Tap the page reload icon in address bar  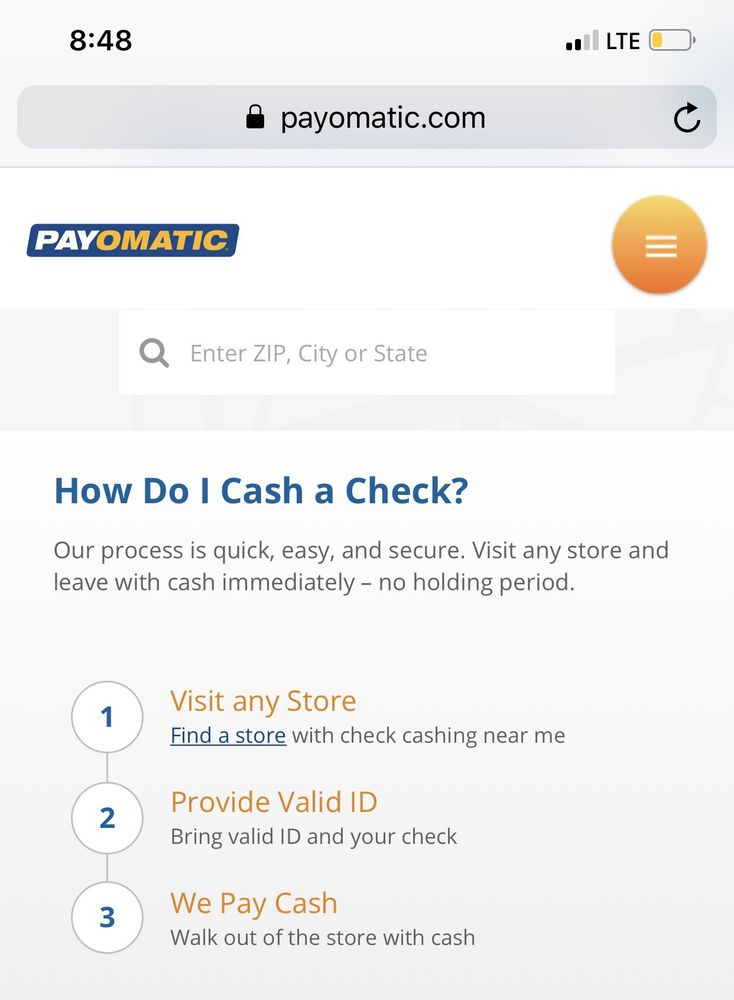687,117
